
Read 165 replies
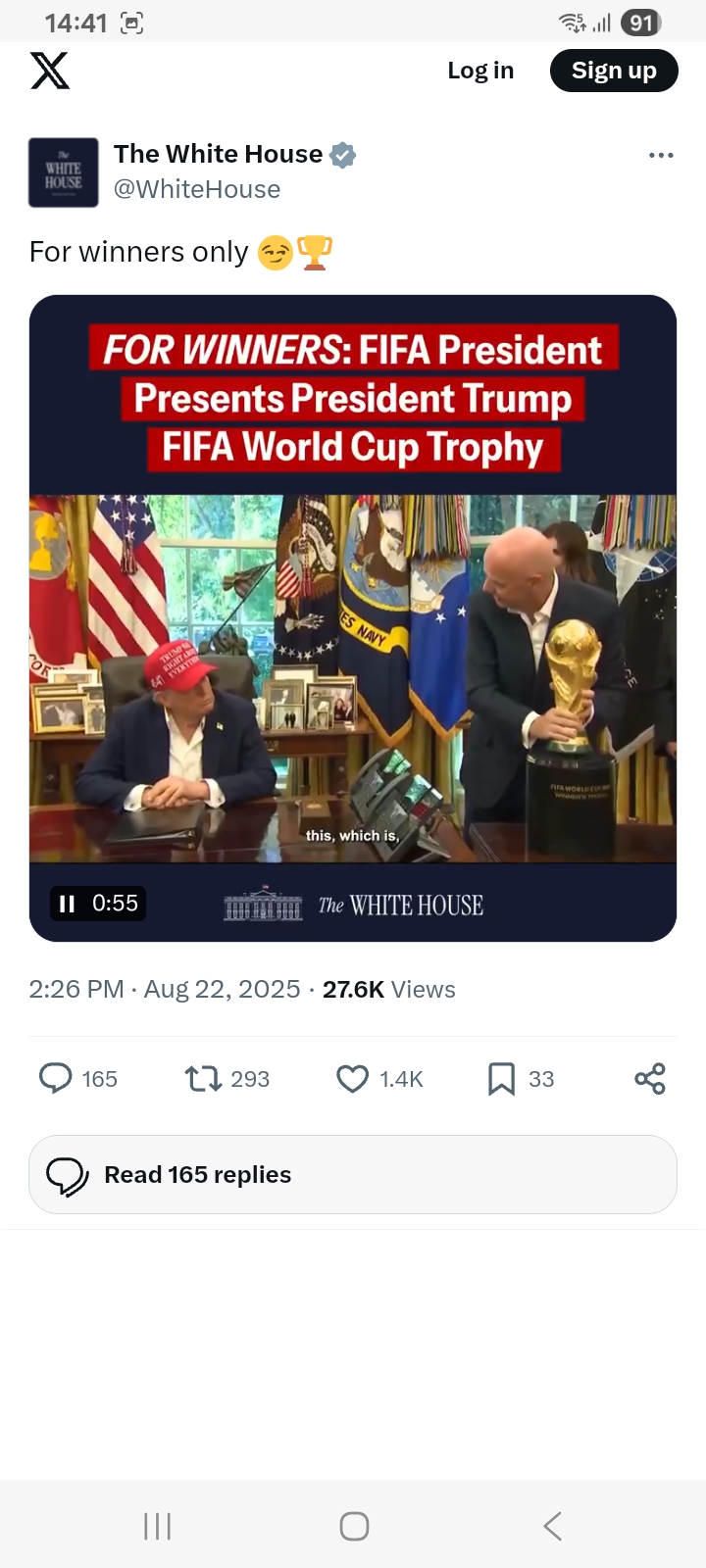pyautogui.click(x=353, y=1174)
